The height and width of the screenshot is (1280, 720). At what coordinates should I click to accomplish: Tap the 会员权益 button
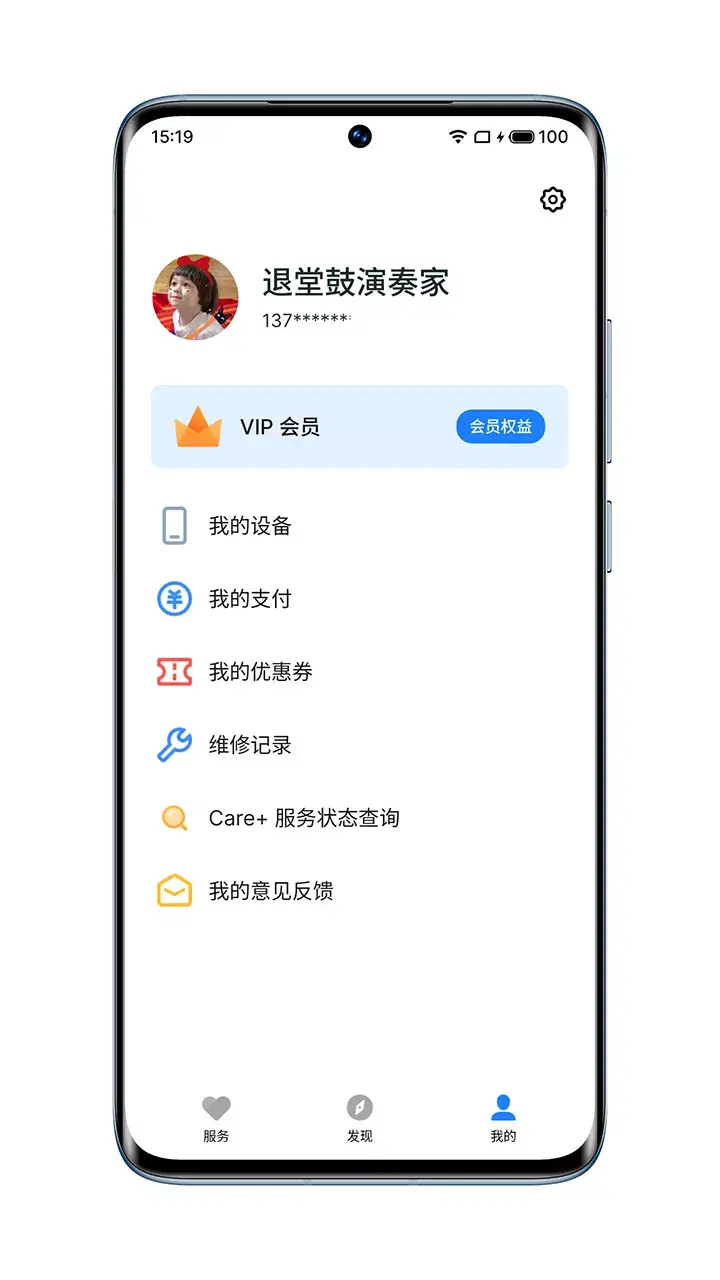pyautogui.click(x=501, y=427)
